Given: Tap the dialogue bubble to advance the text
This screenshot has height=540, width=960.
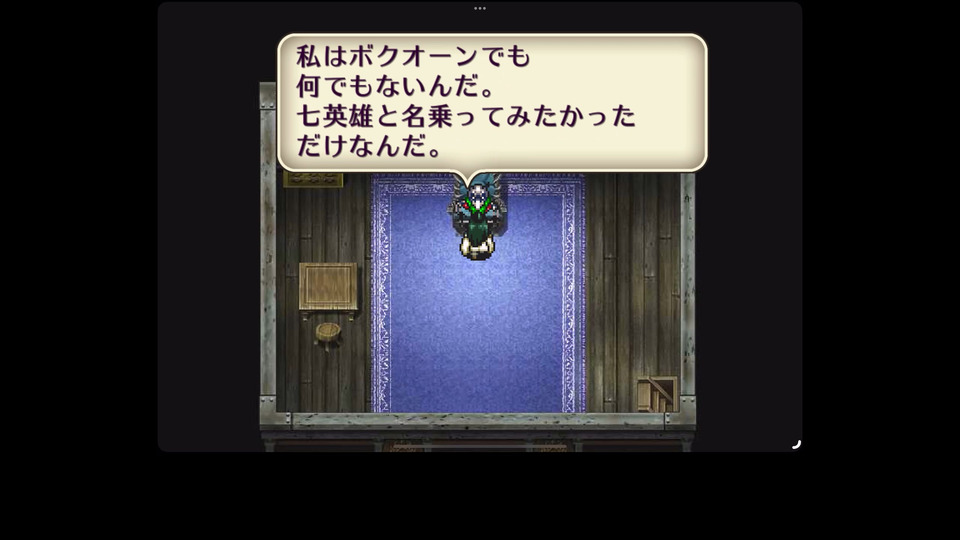Looking at the screenshot, I should pyautogui.click(x=491, y=103).
